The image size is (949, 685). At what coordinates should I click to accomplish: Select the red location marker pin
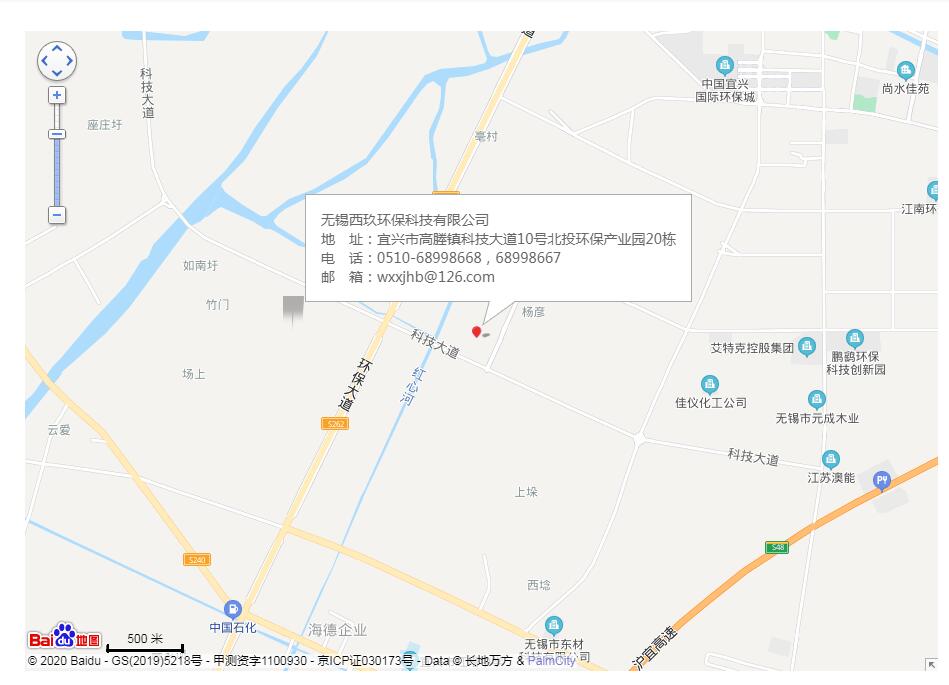(477, 331)
